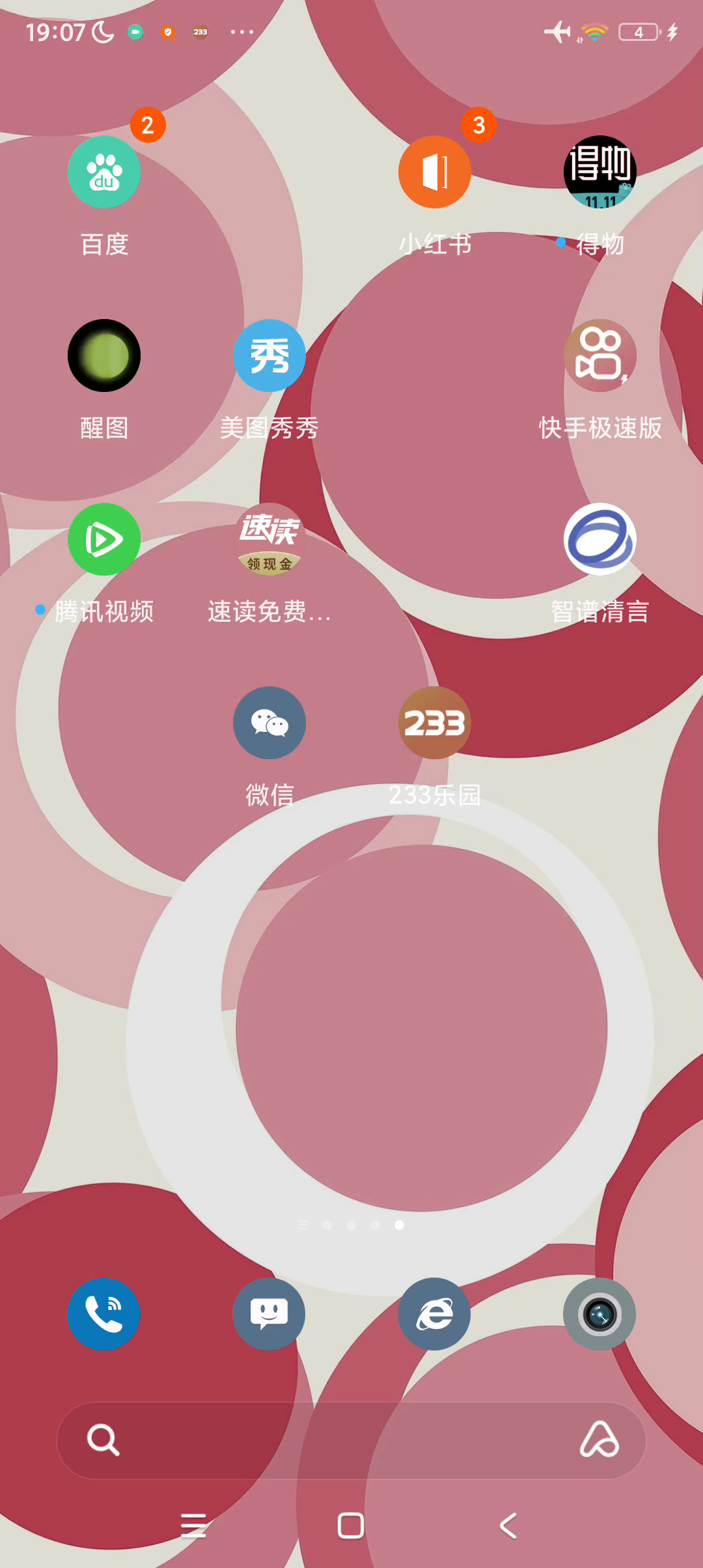
Task: Open recent apps from navigation bar
Action: point(193,1526)
